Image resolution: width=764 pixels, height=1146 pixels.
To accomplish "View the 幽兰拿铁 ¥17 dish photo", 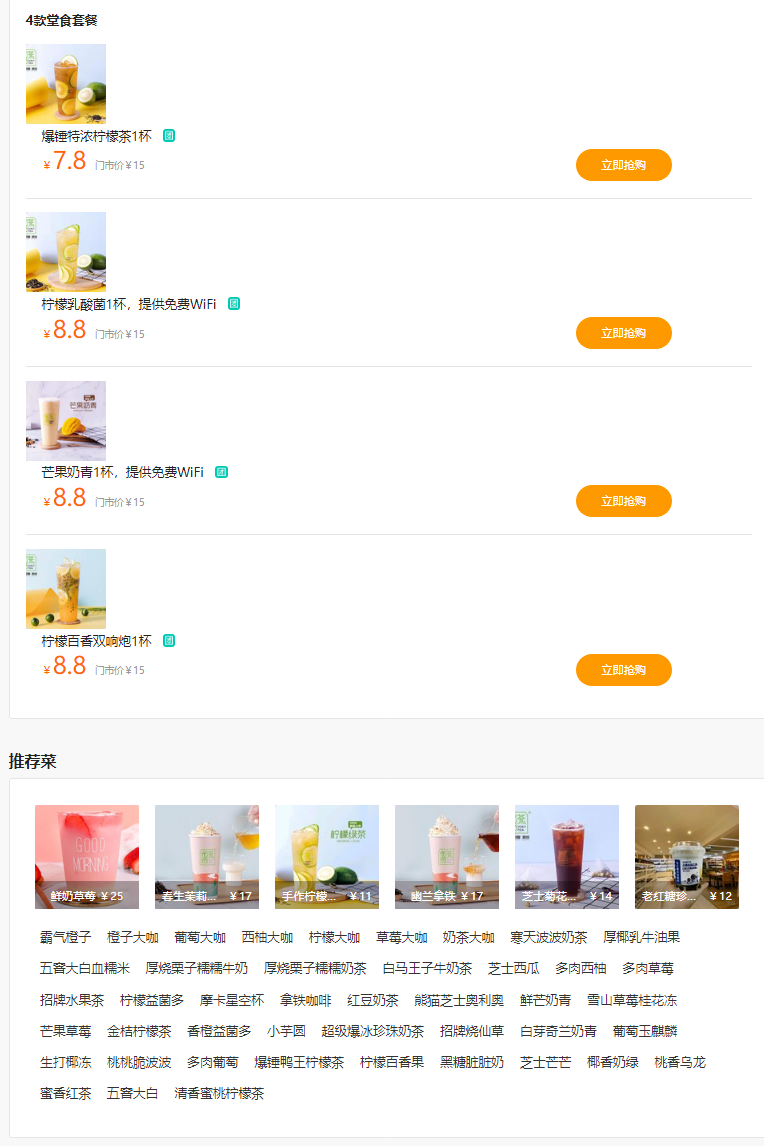I will pos(447,856).
